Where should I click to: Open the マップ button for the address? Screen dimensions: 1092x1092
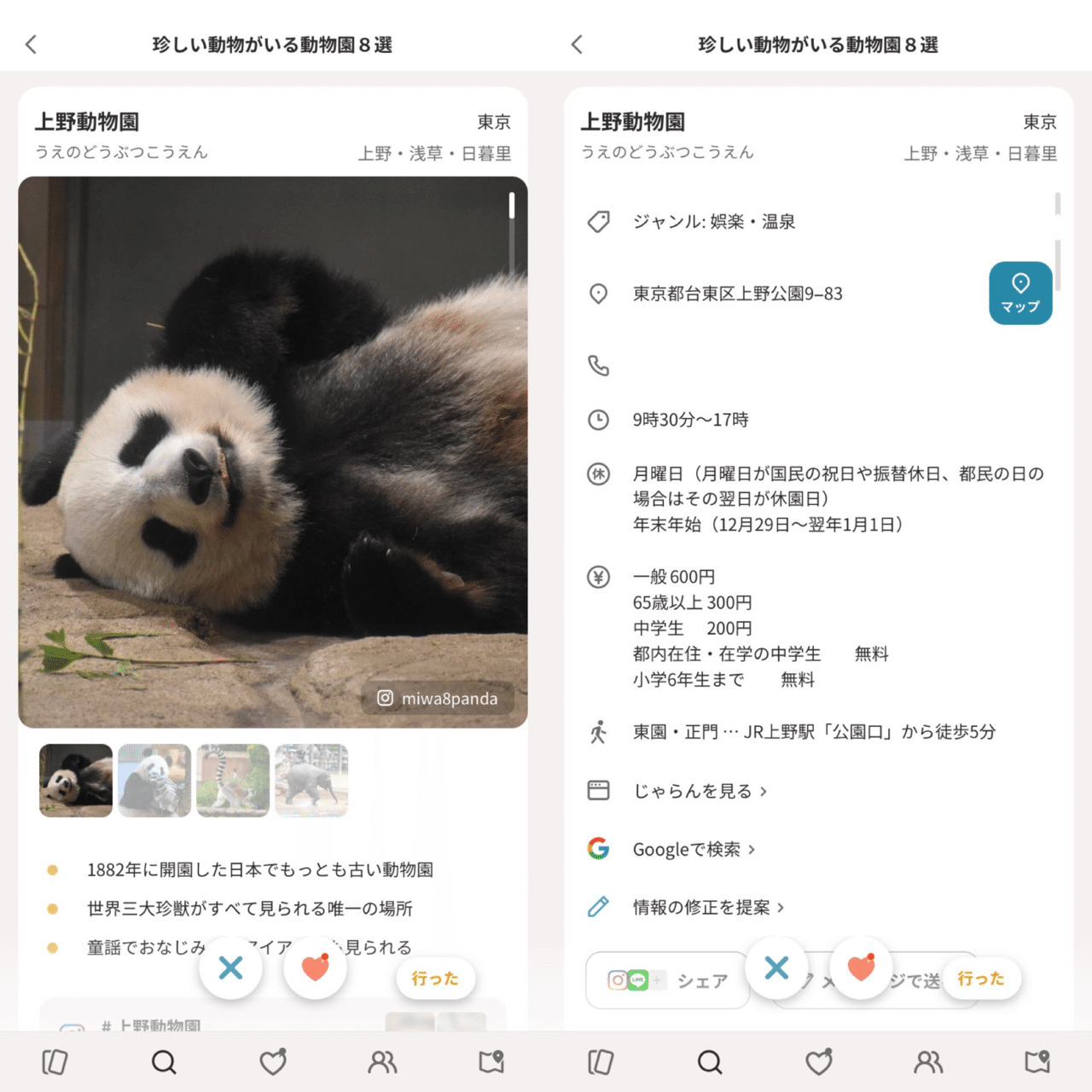point(1019,293)
